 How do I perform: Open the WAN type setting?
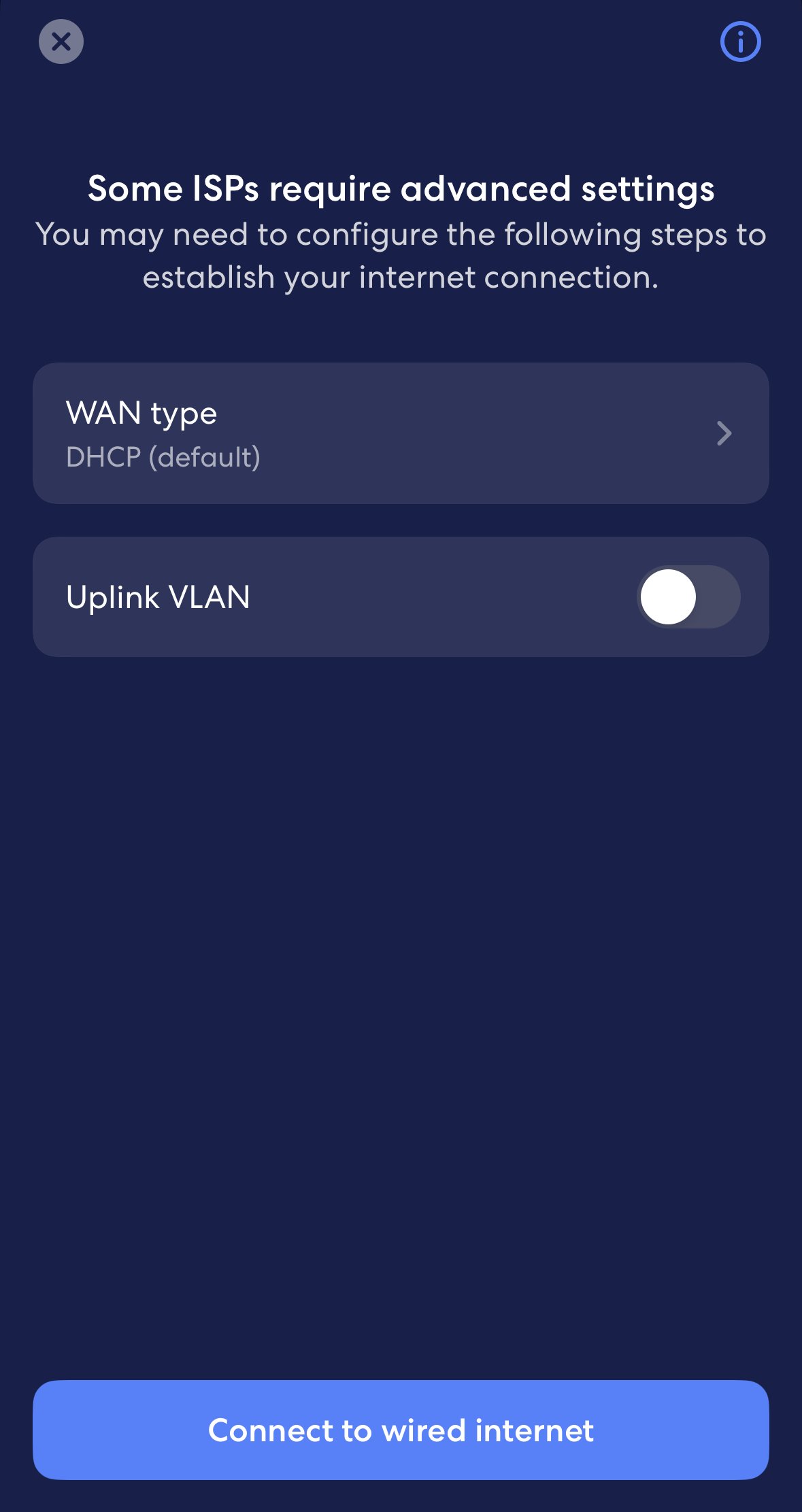[401, 433]
